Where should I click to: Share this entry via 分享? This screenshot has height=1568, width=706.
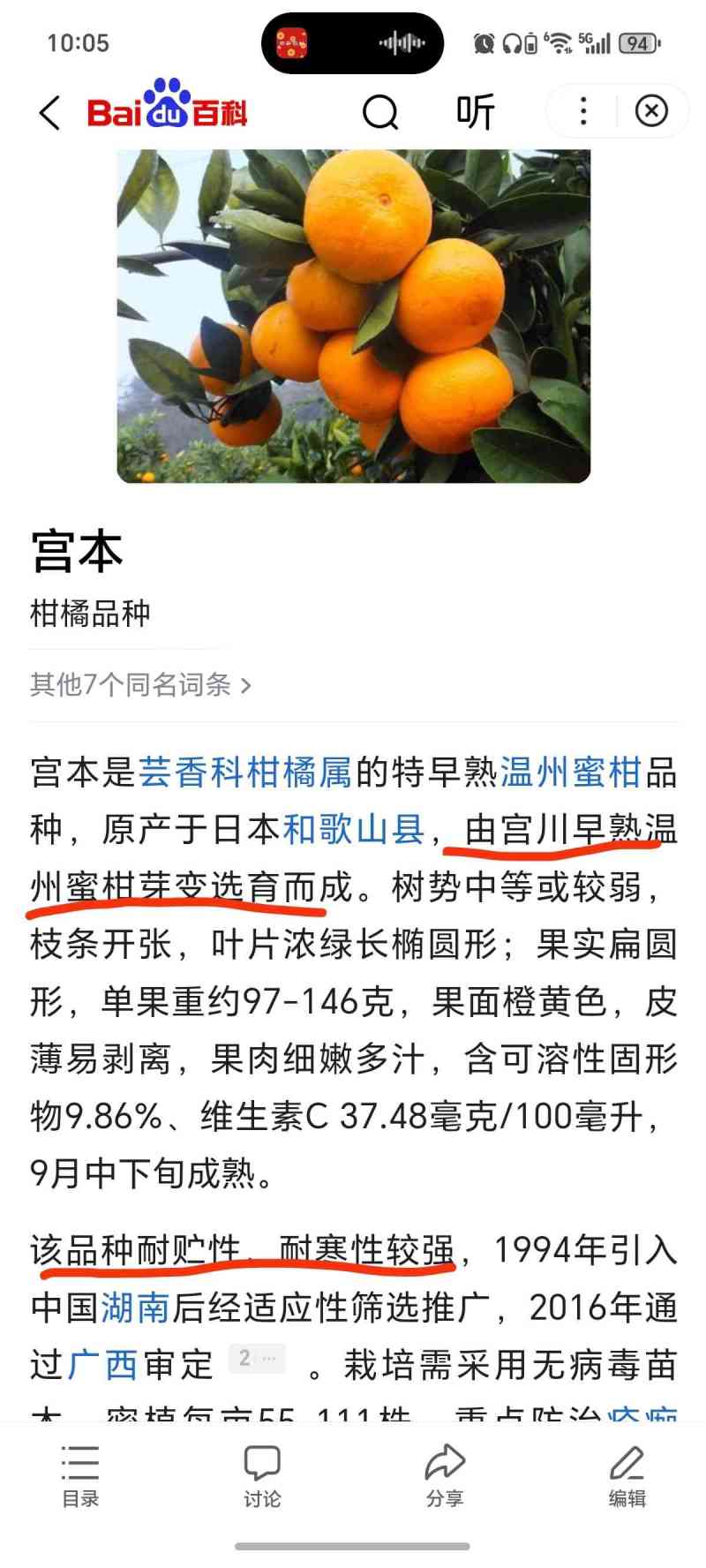(x=445, y=1475)
